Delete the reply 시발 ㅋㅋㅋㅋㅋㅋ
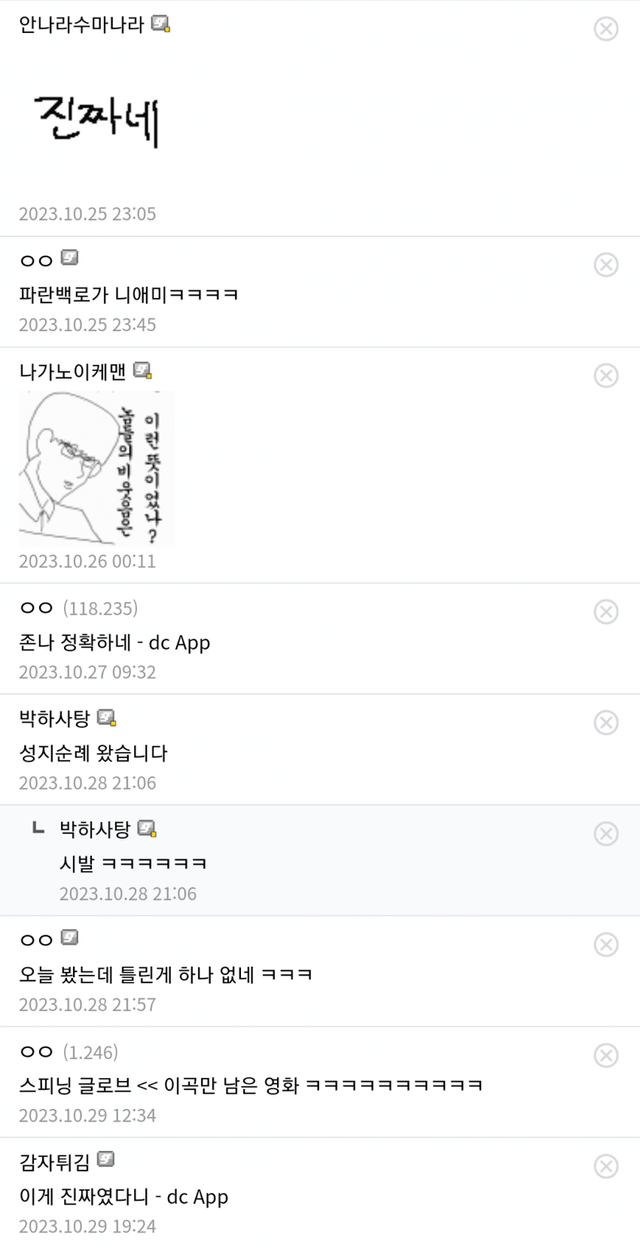 click(x=606, y=833)
